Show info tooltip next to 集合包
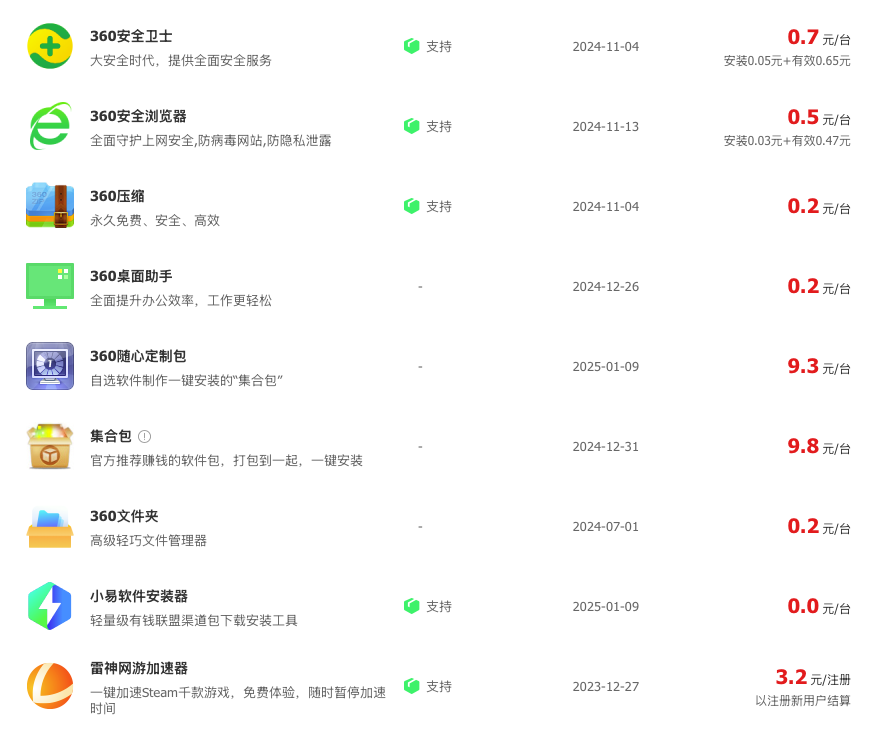Viewport: 882px width, 731px height. pos(145,436)
